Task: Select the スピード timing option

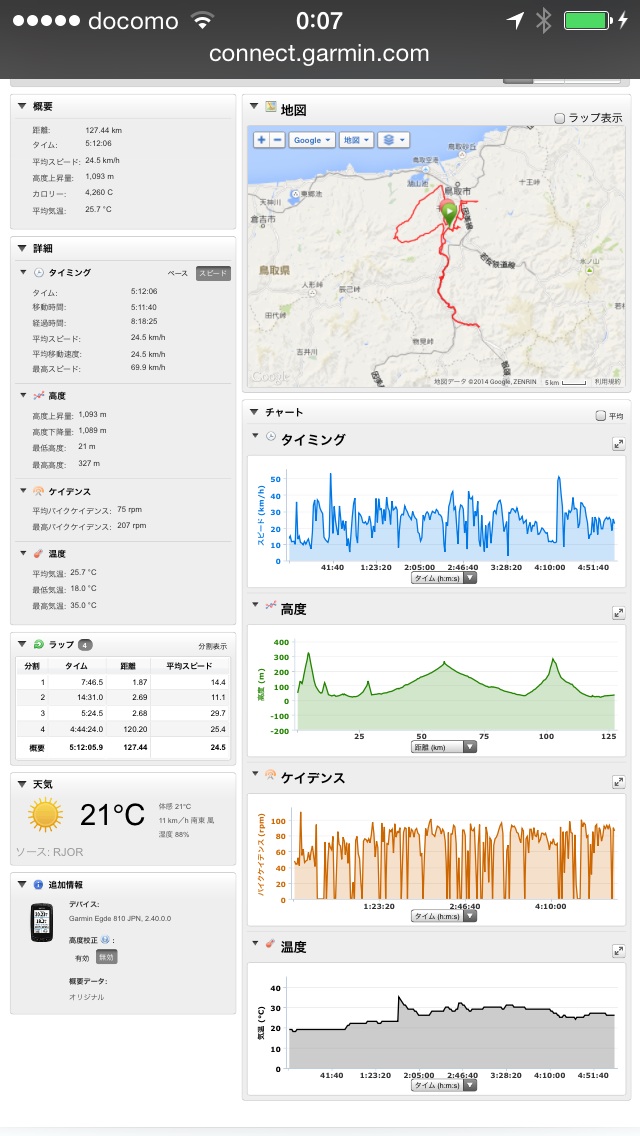Action: [212, 273]
